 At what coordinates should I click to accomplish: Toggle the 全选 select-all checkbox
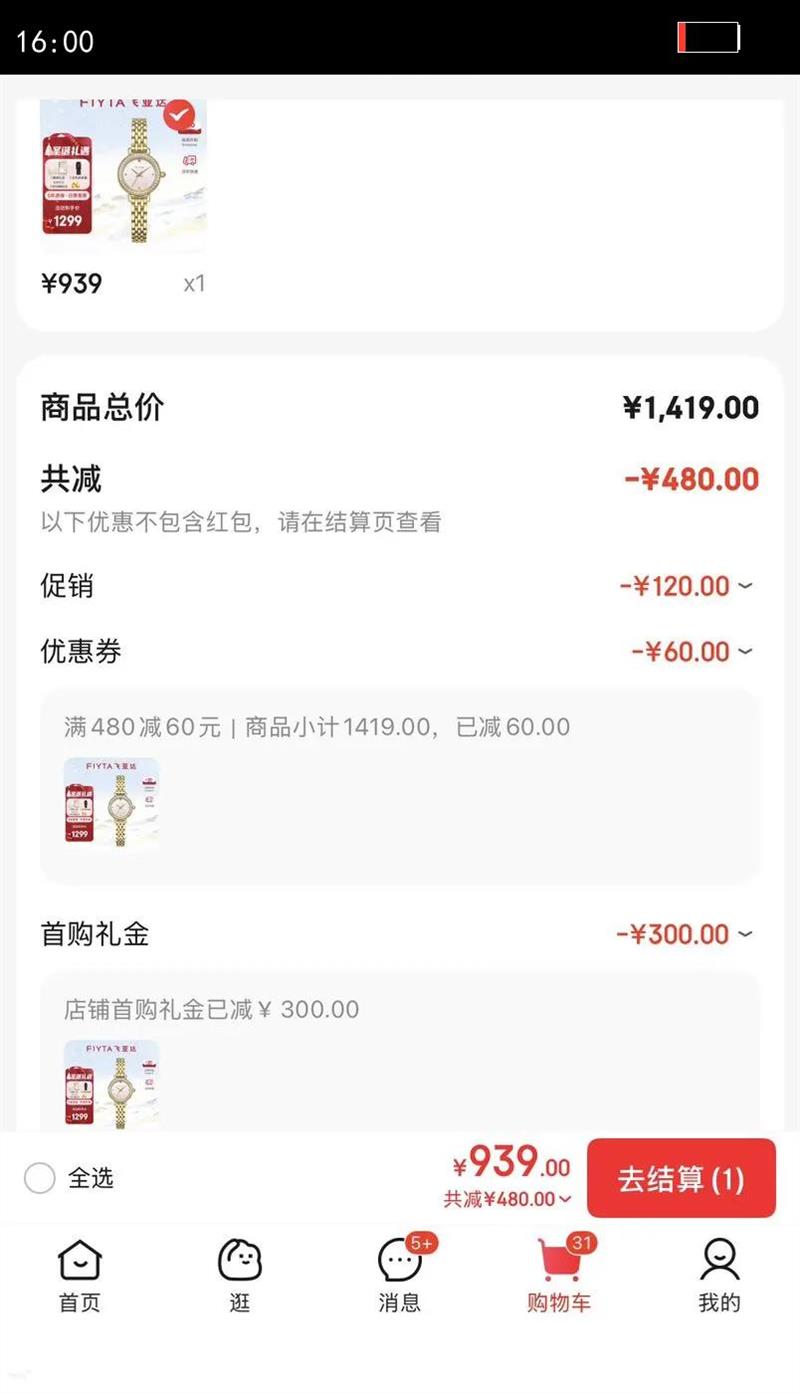[x=40, y=1179]
